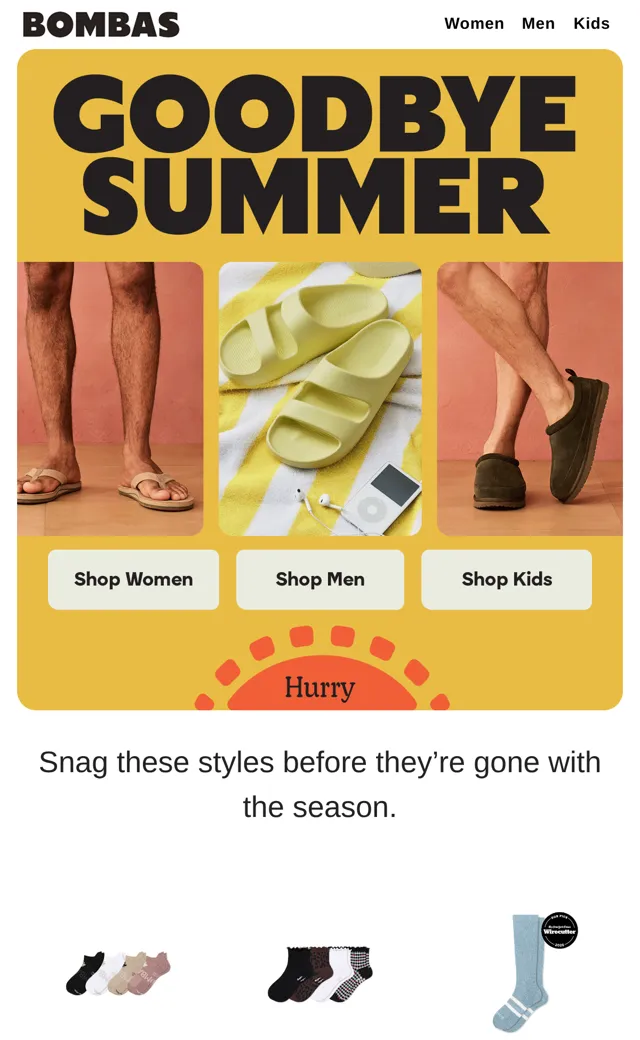640x1040 pixels.
Task: Go to Shop Kids
Action: [x=507, y=579]
